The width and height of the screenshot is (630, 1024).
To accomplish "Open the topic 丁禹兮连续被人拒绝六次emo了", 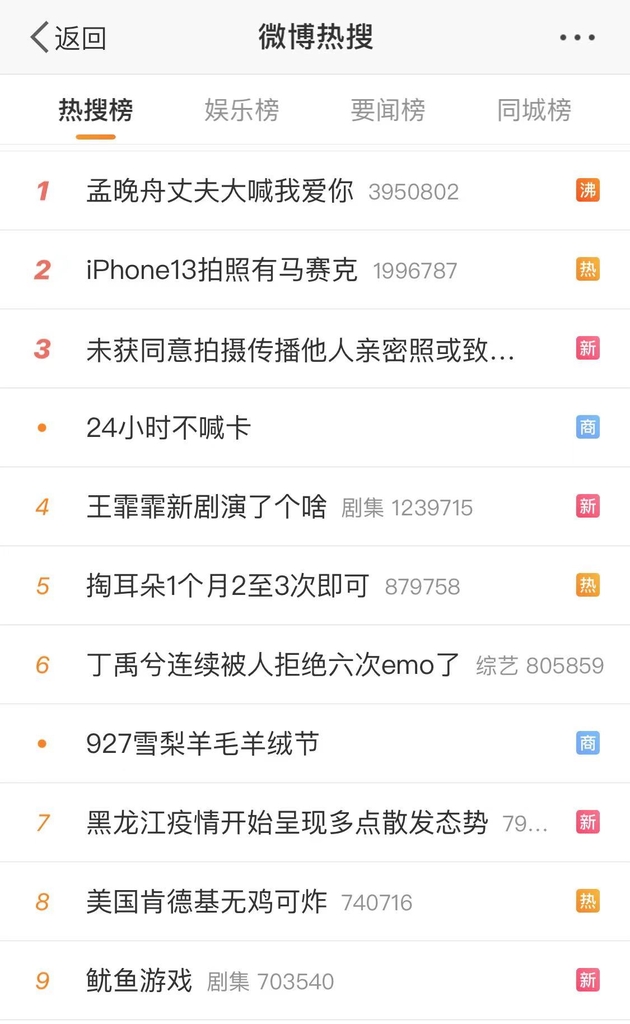I will pos(274,665).
